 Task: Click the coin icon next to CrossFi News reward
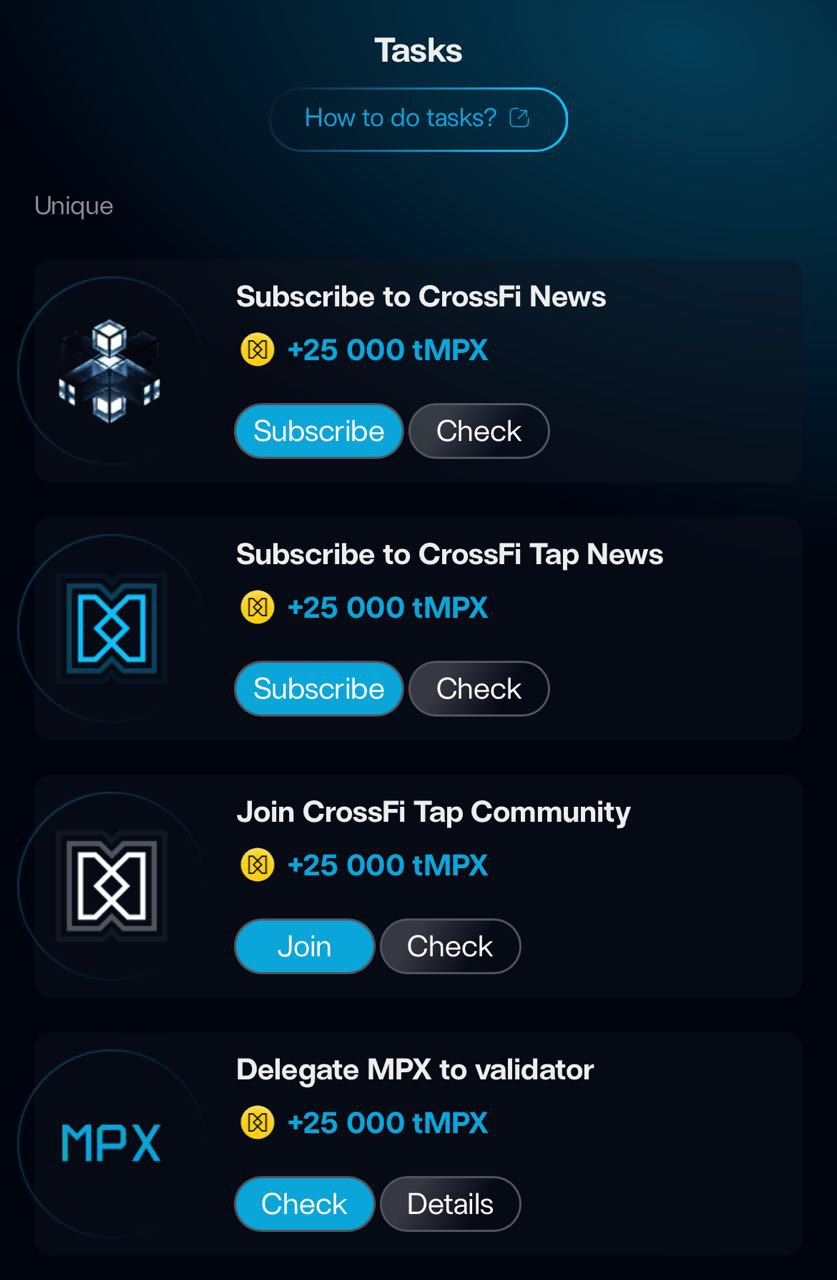tap(256, 350)
